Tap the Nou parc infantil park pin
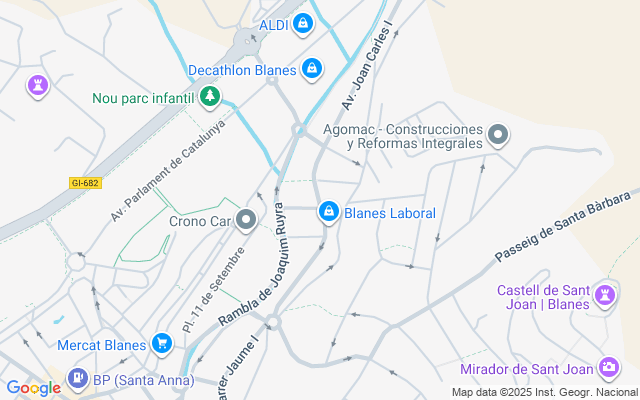The height and width of the screenshot is (400, 640). [209, 97]
